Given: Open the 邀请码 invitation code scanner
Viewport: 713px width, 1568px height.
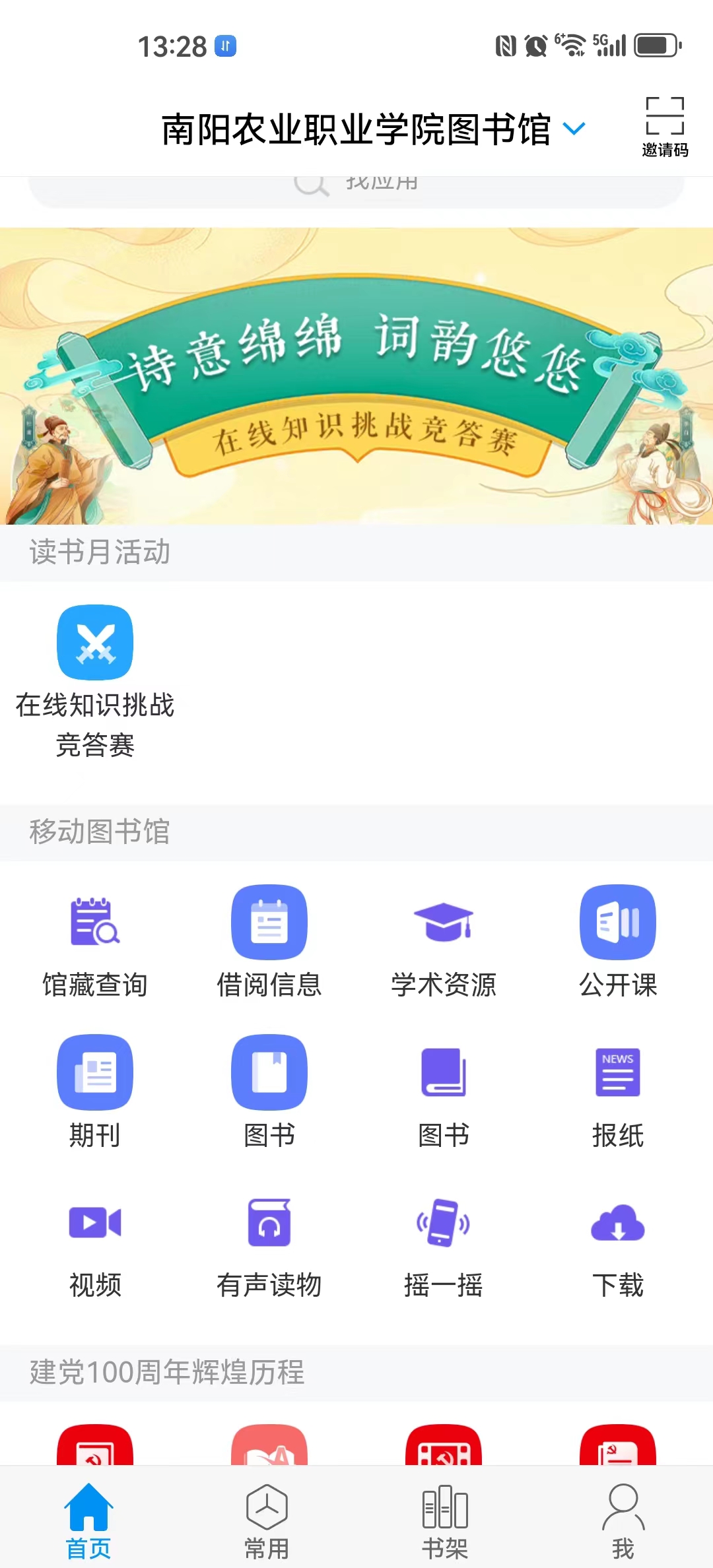Looking at the screenshot, I should pos(664,127).
